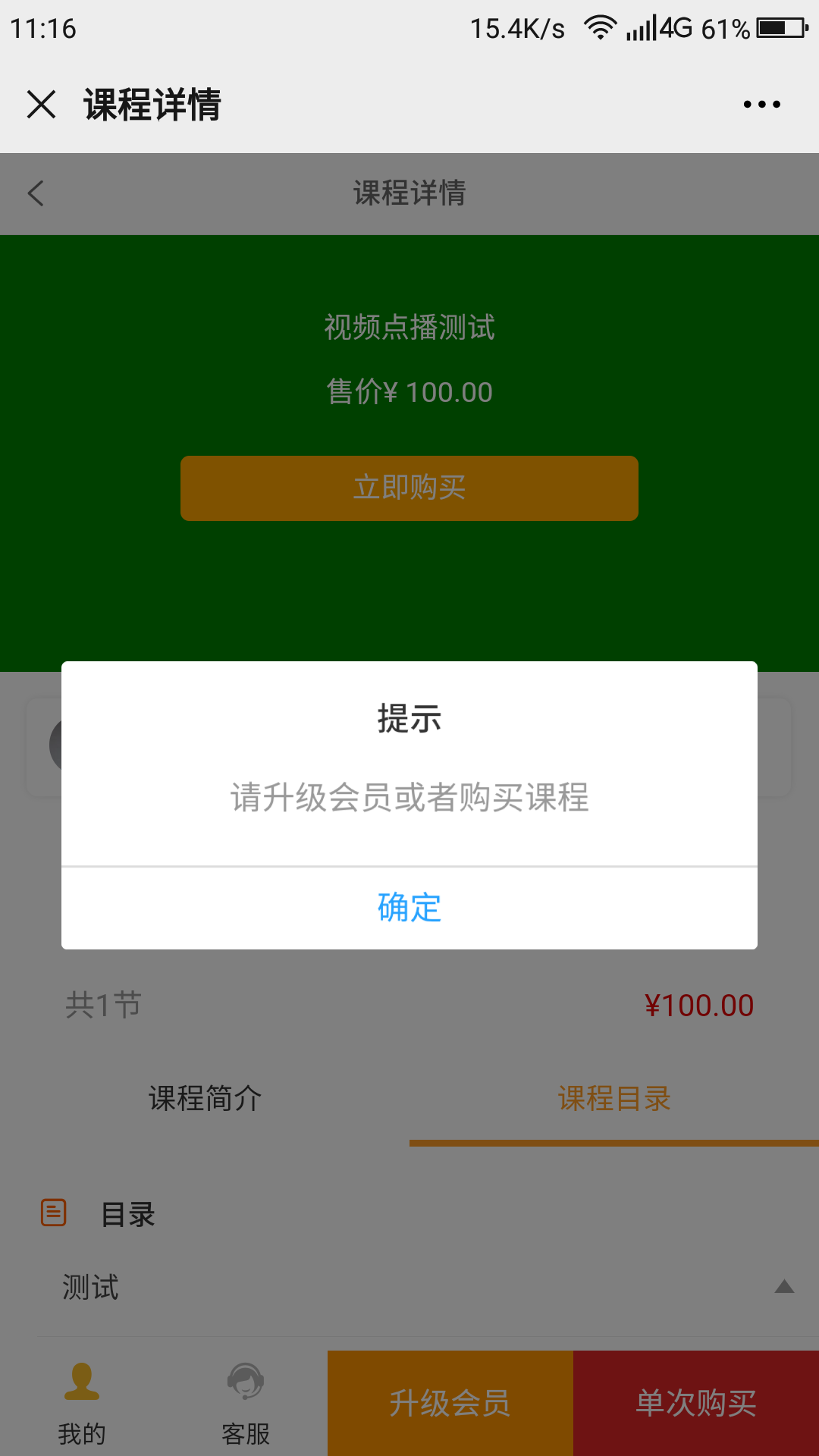The image size is (819, 1456).
Task: Open the three-dot overflow menu
Action: click(x=761, y=105)
